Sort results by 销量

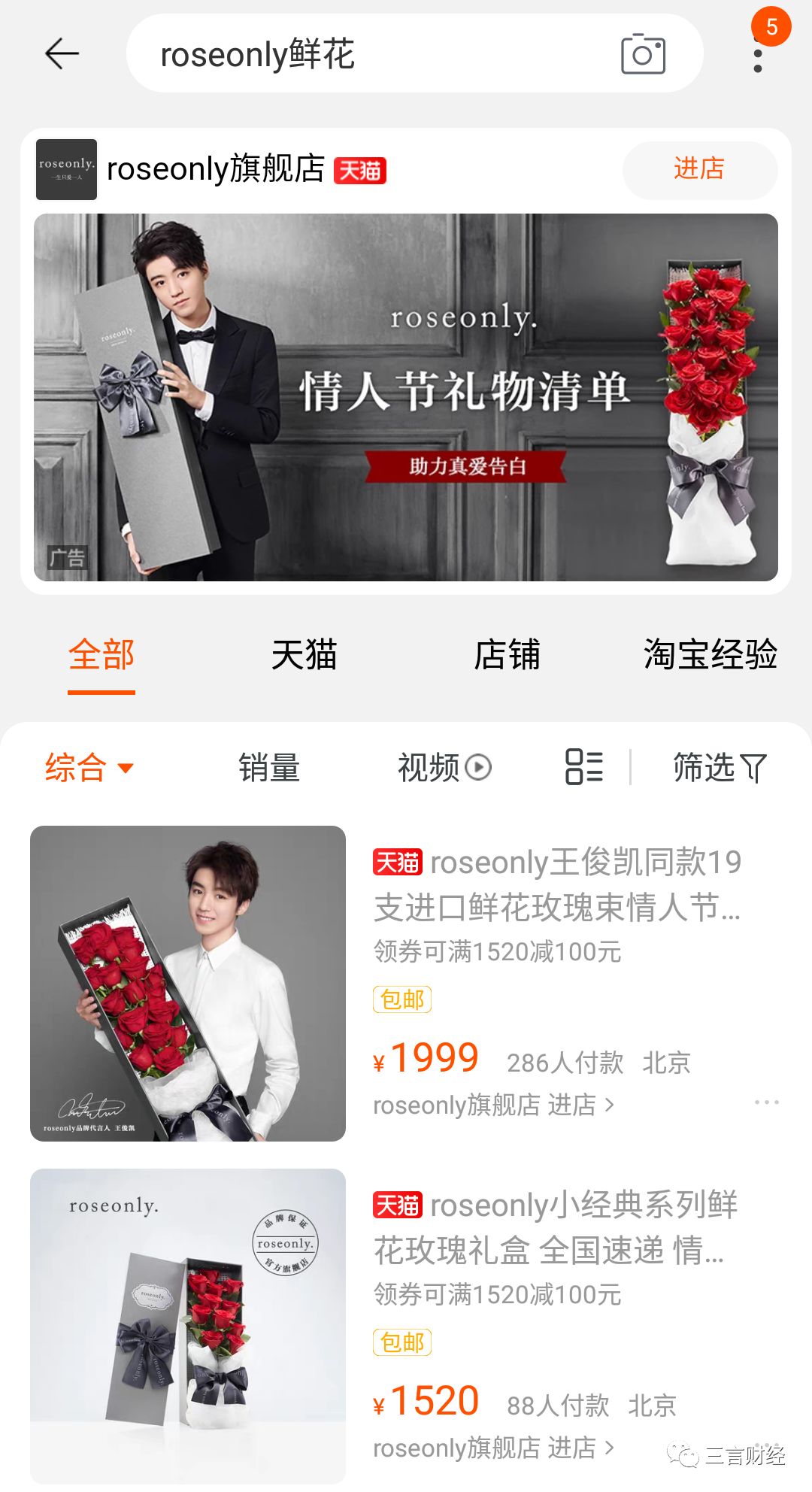point(269,768)
